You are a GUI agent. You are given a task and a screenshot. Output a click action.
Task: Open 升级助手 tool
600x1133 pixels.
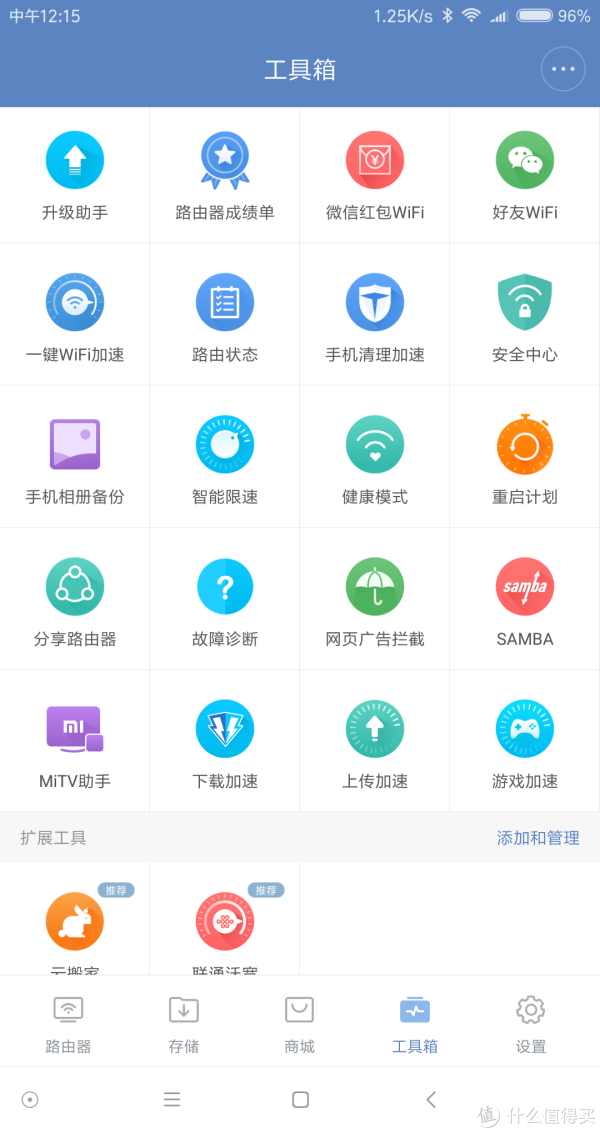click(75, 176)
